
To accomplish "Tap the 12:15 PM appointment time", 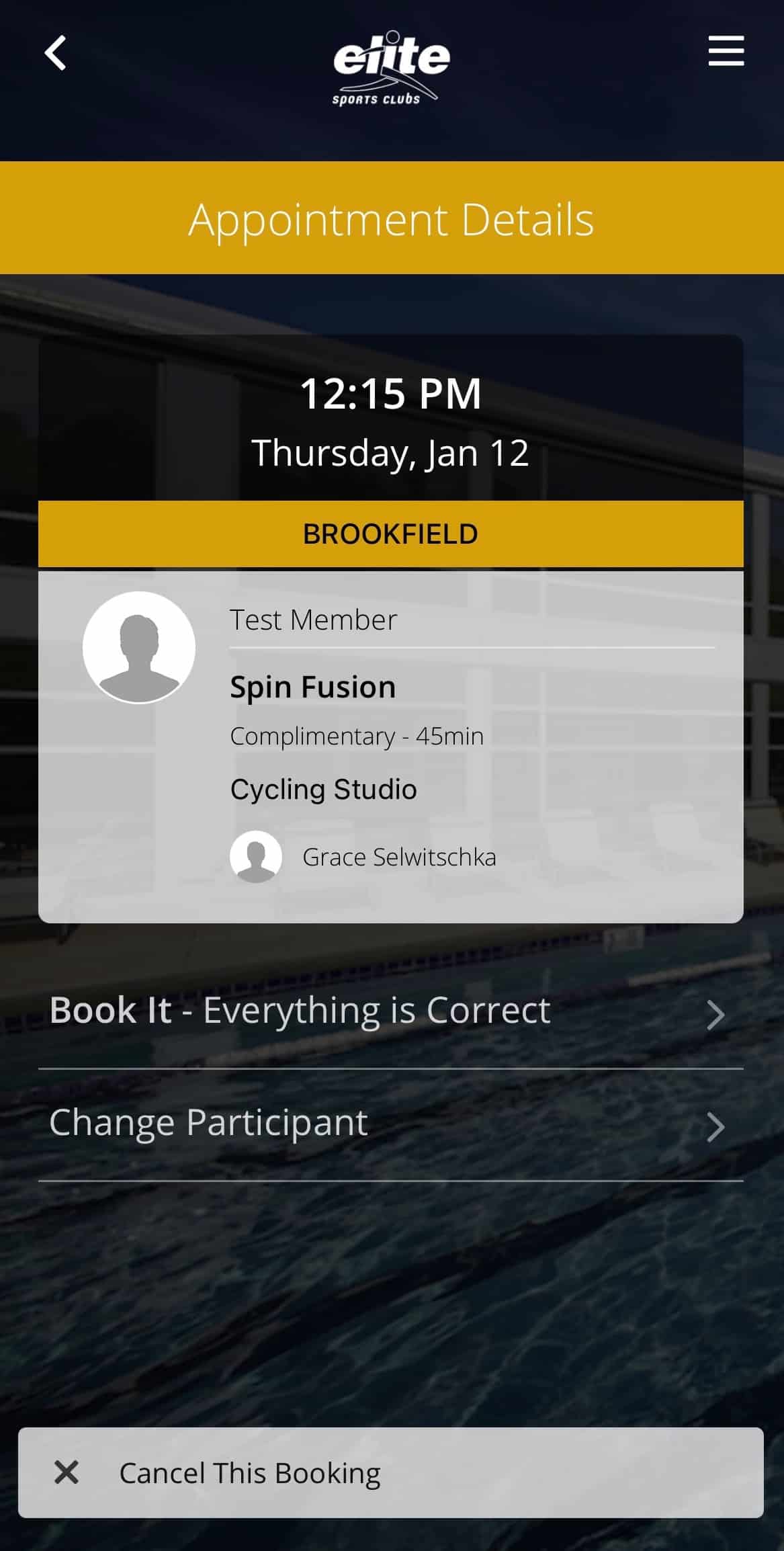I will (x=392, y=395).
